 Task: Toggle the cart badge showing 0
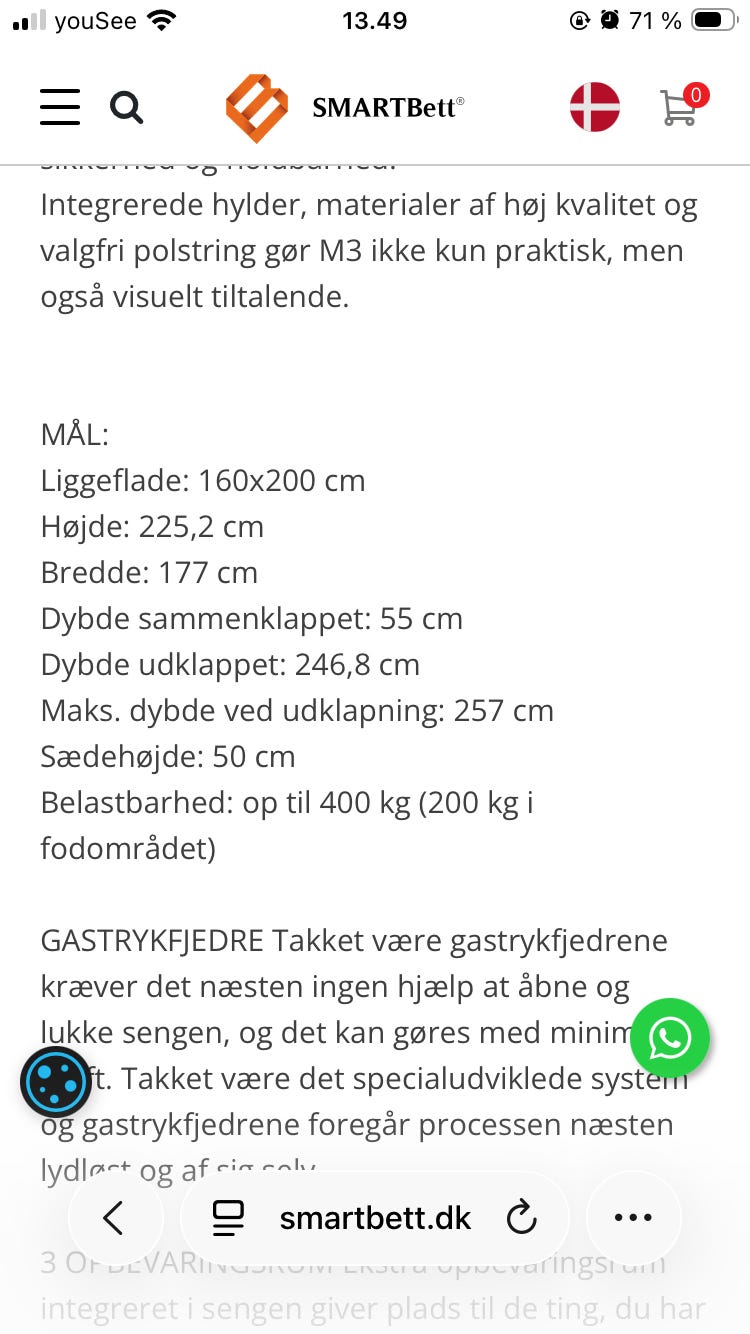696,93
